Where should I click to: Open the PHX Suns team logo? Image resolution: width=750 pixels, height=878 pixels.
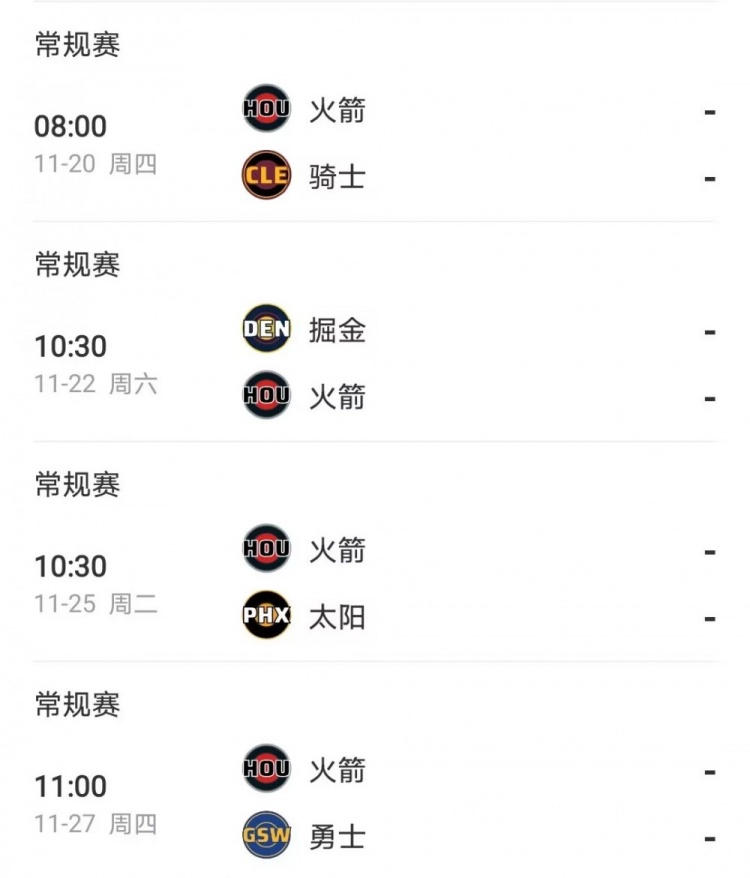click(265, 617)
